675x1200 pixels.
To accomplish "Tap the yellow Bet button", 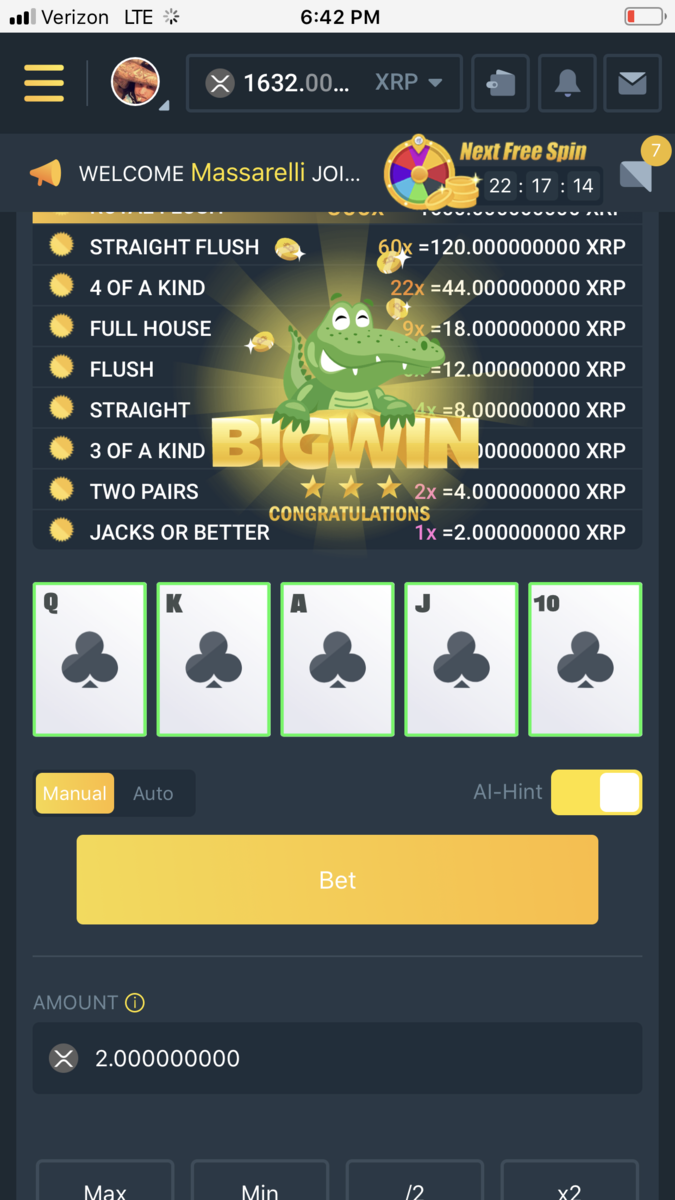I will click(x=337, y=880).
